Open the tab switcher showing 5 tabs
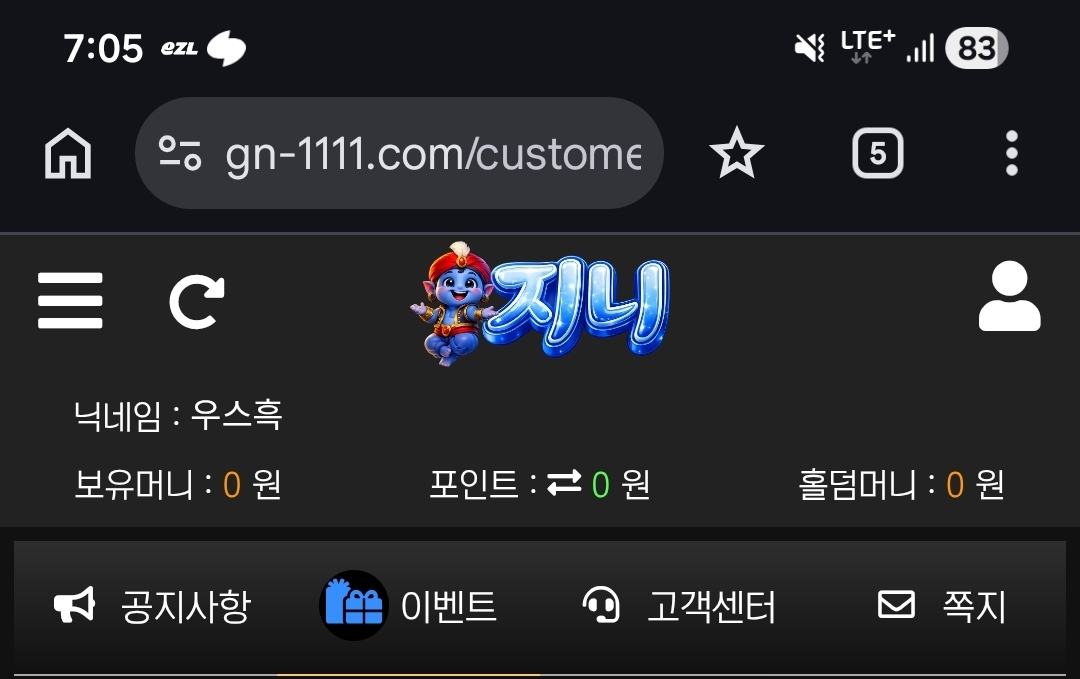The width and height of the screenshot is (1080, 679). (877, 154)
